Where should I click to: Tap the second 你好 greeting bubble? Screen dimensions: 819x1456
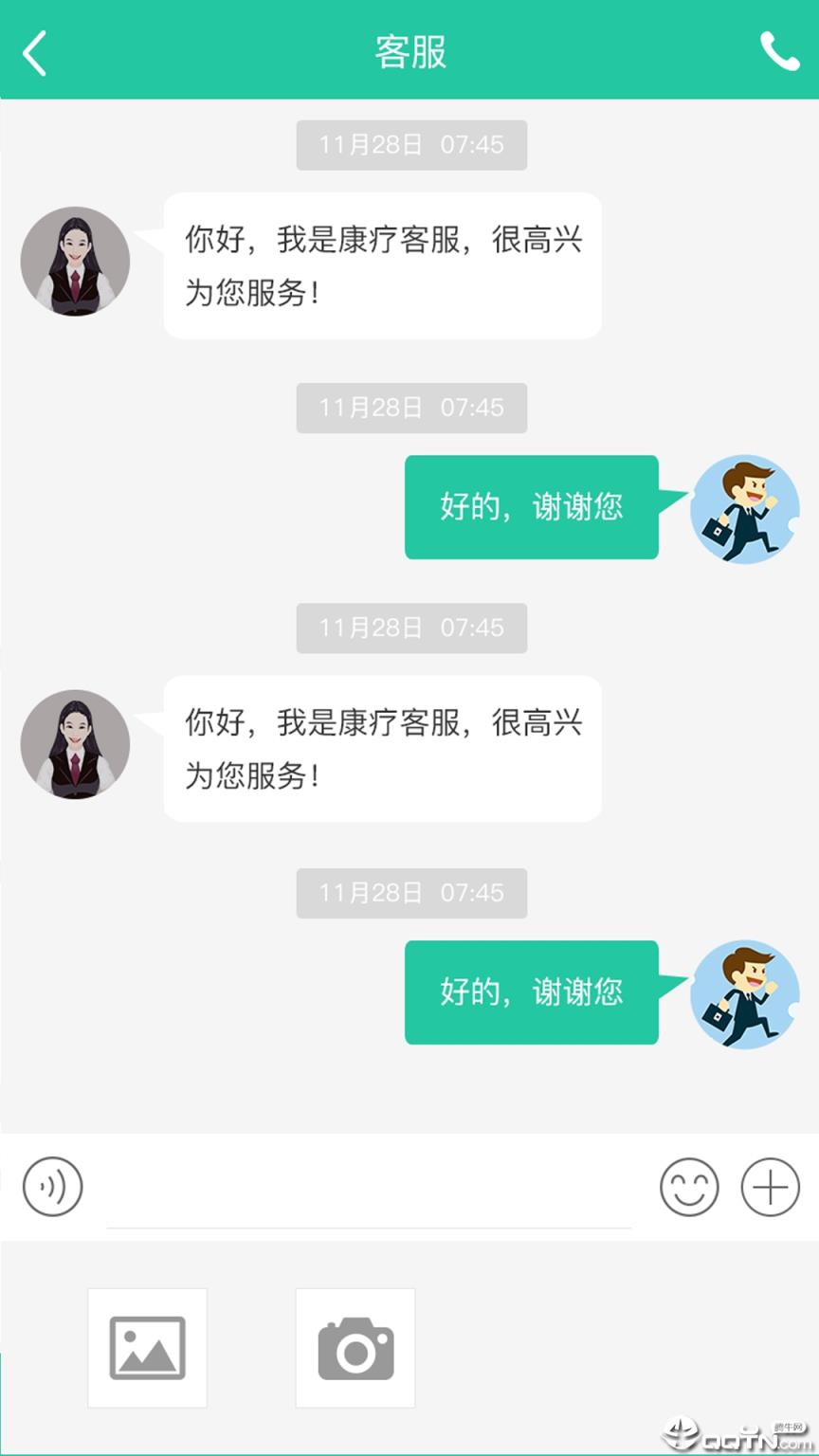(382, 747)
